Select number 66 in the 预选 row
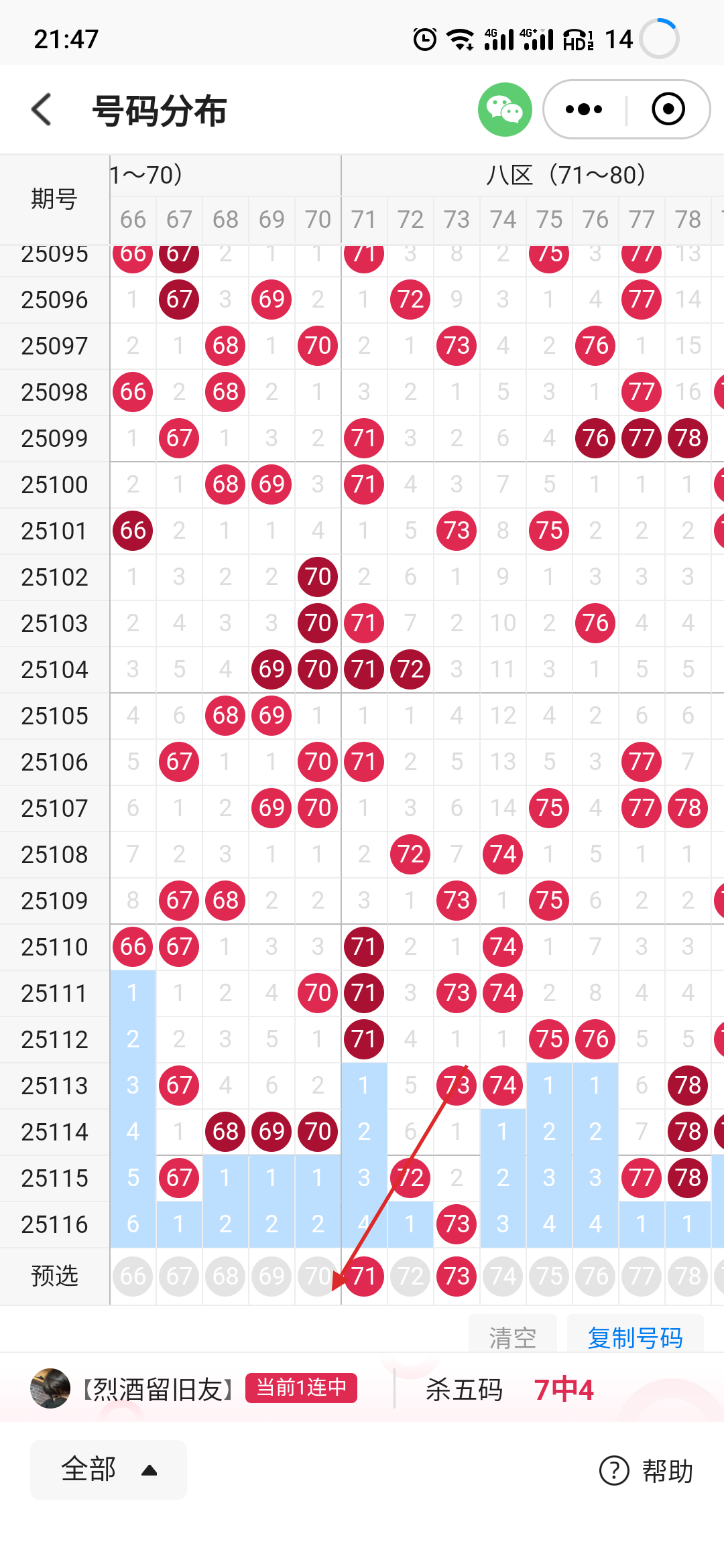This screenshot has width=724, height=1568. click(133, 1276)
